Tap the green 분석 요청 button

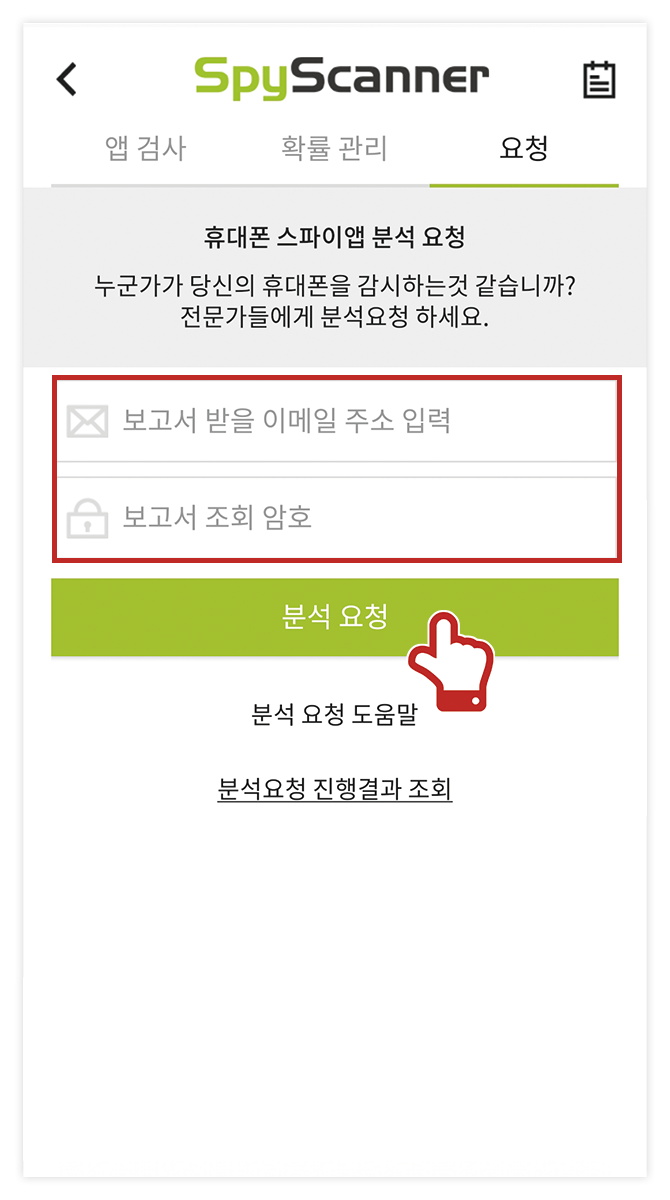click(x=334, y=617)
